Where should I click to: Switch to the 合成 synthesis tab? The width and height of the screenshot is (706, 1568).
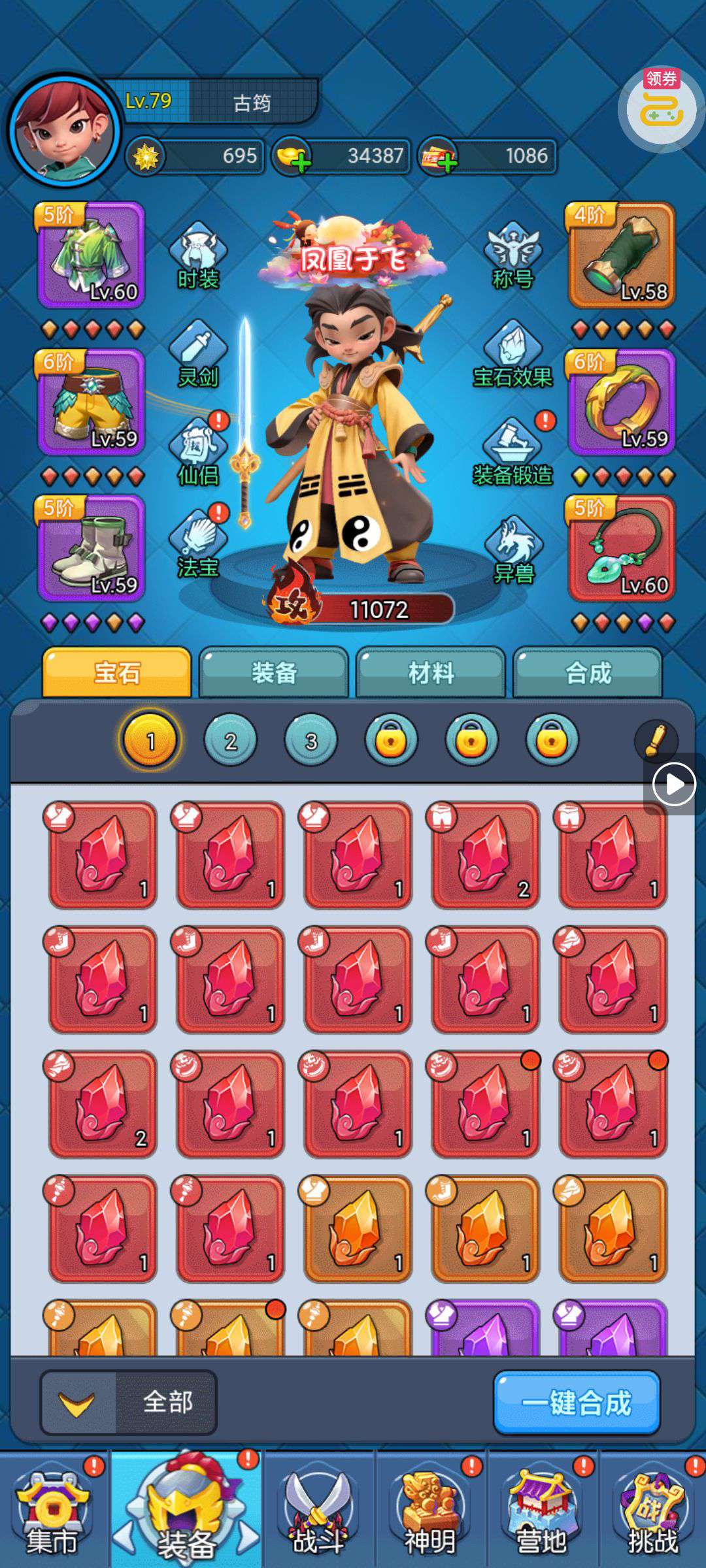tap(588, 672)
